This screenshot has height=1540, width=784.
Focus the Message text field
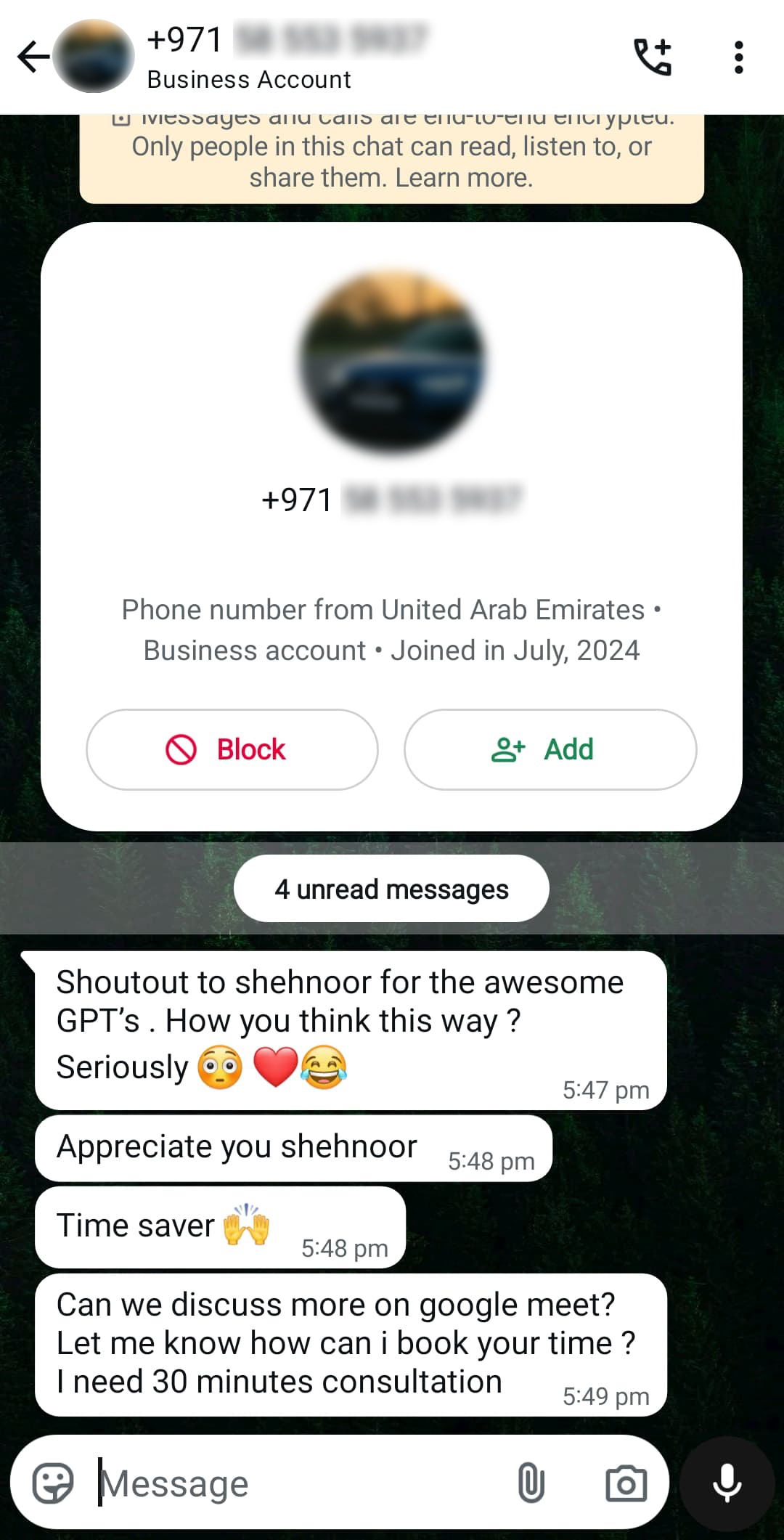tap(298, 1483)
